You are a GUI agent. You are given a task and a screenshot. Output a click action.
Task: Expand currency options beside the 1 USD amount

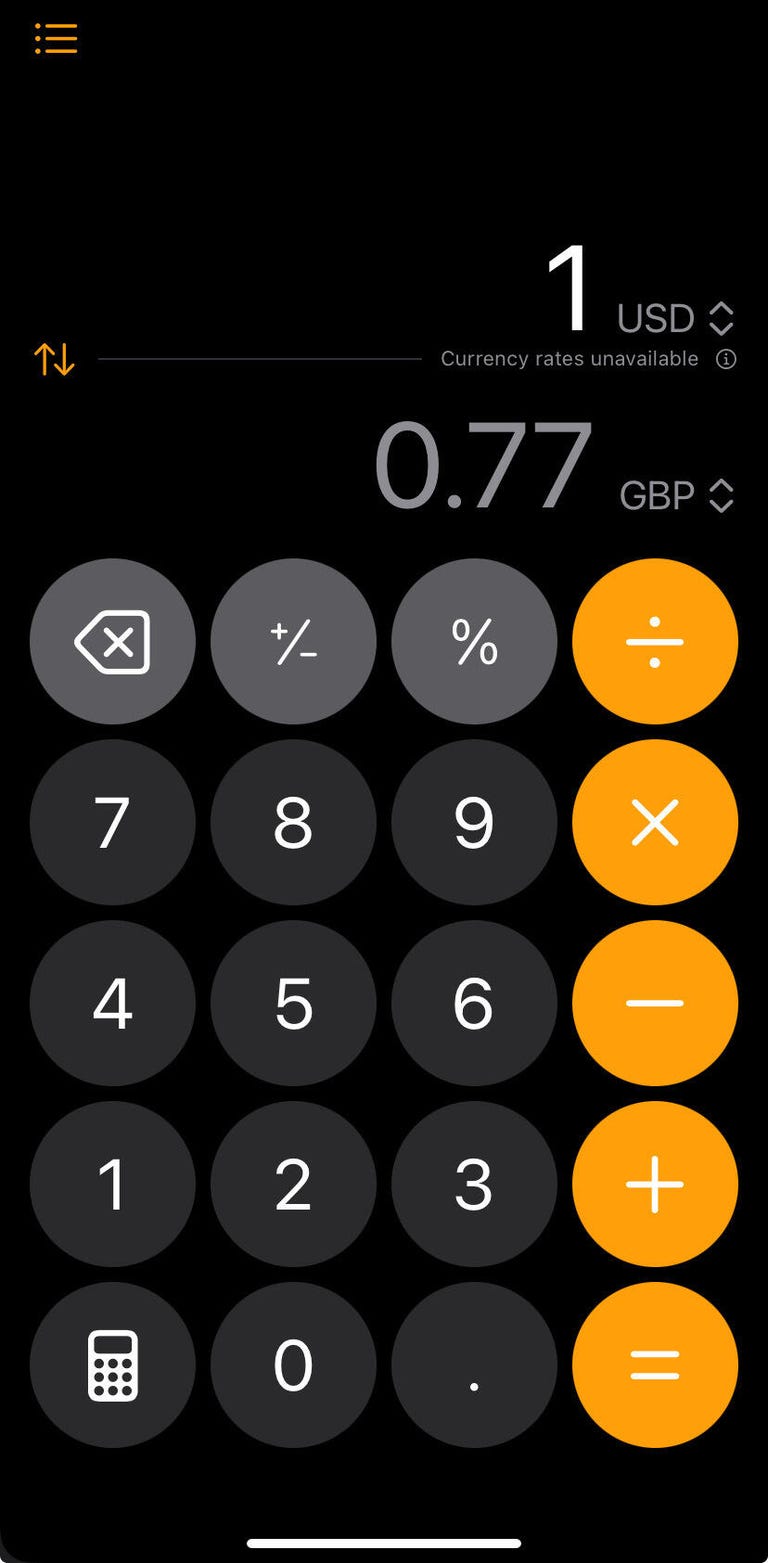tap(723, 318)
